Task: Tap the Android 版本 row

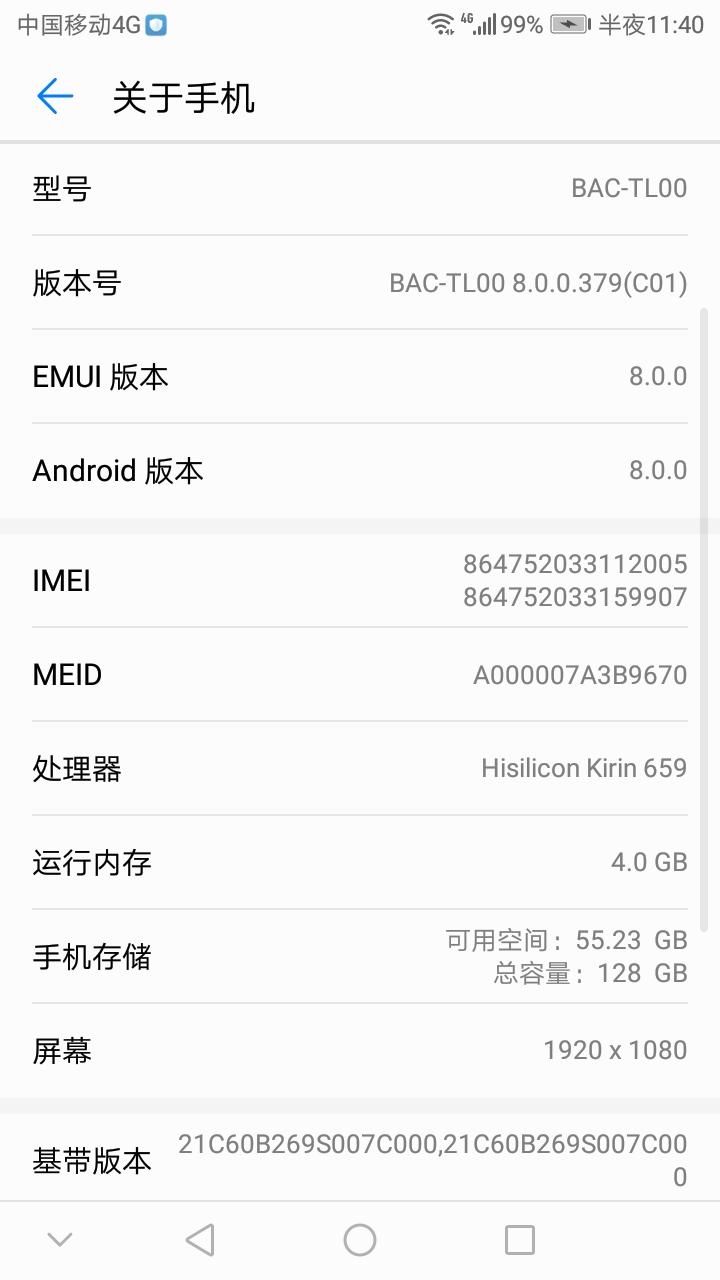Action: coord(360,470)
